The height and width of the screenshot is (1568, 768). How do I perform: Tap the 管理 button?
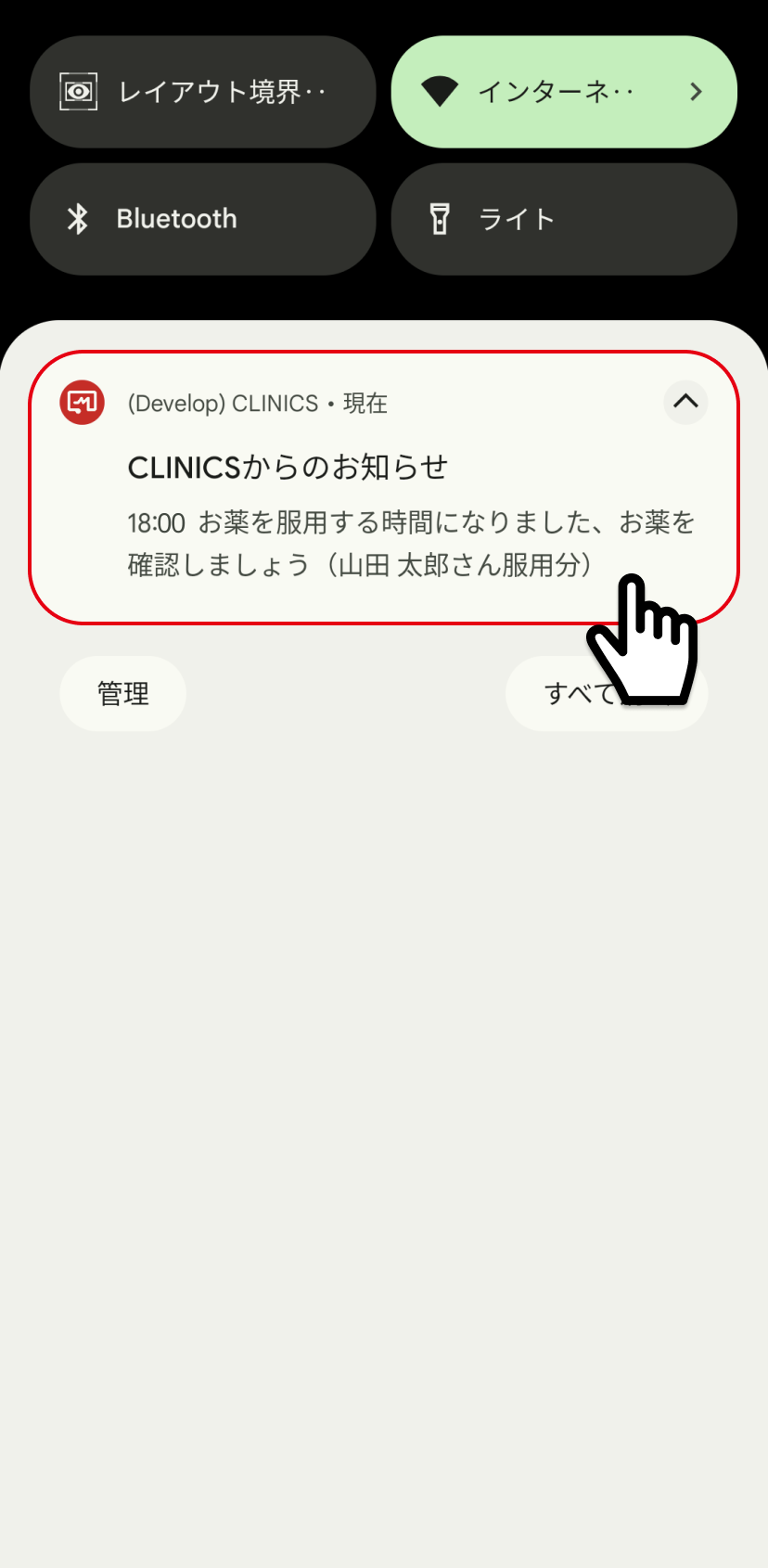[x=122, y=693]
